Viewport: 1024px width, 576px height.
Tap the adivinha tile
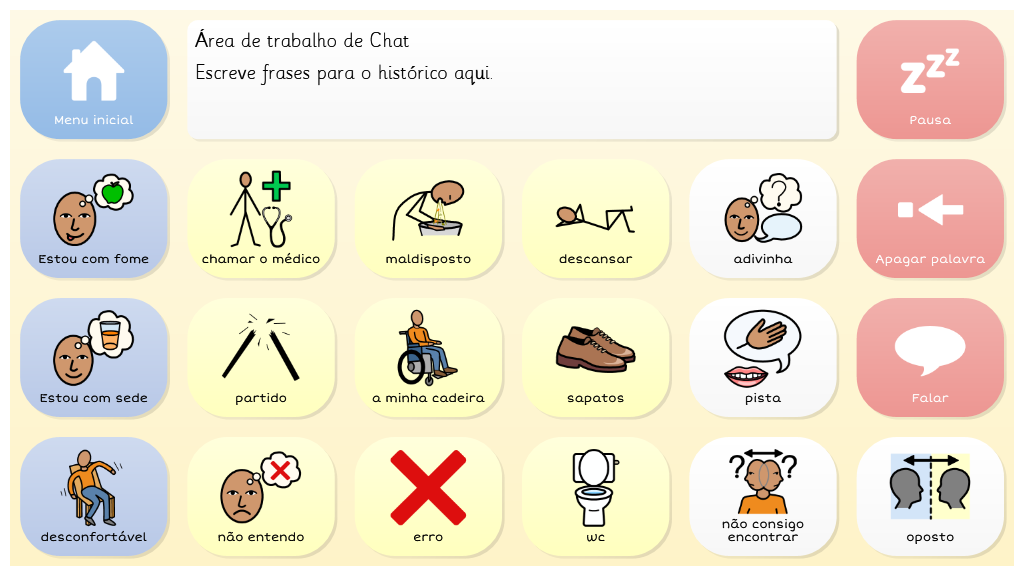click(763, 219)
